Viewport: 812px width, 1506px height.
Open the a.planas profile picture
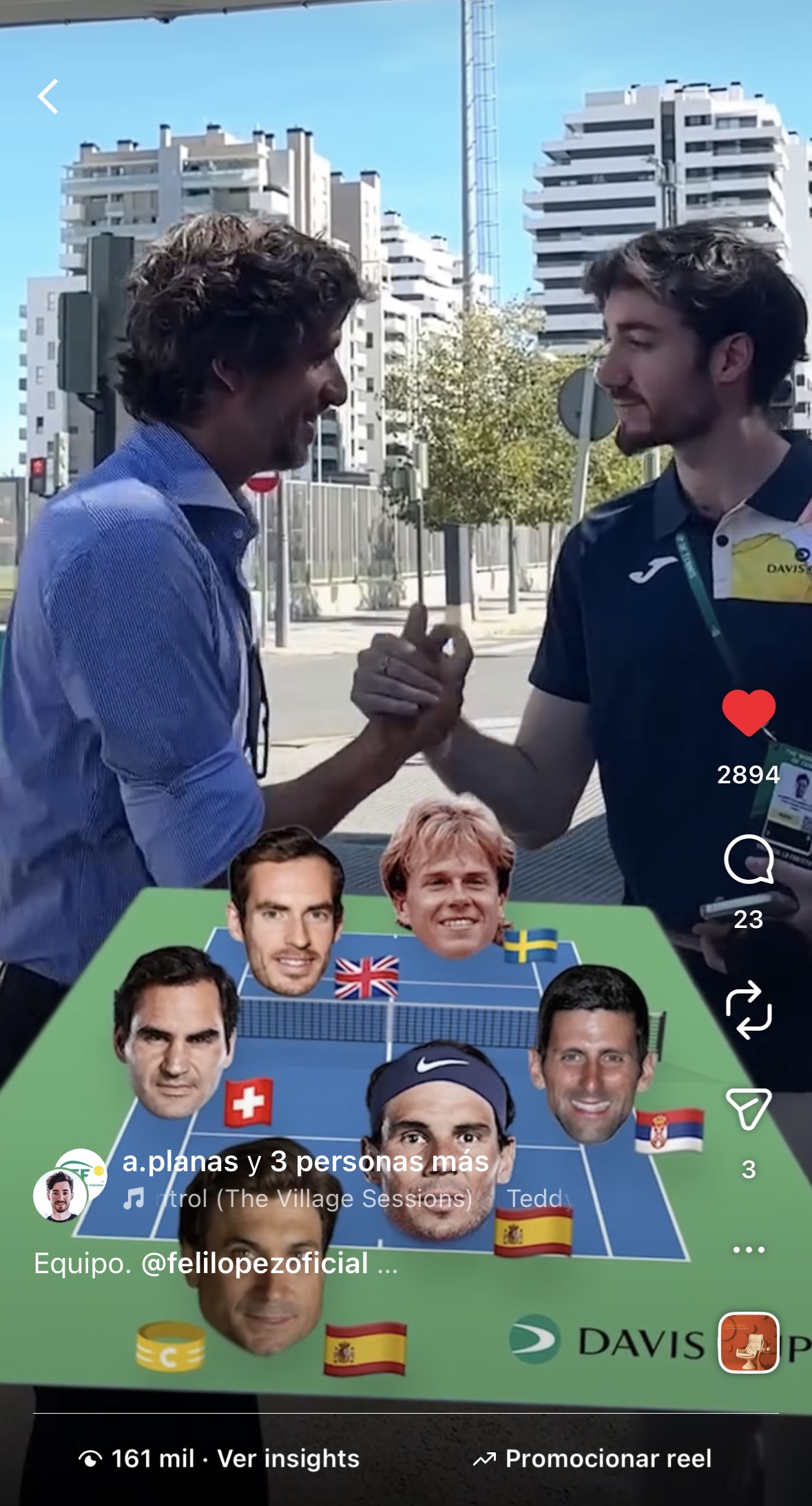[x=61, y=1195]
